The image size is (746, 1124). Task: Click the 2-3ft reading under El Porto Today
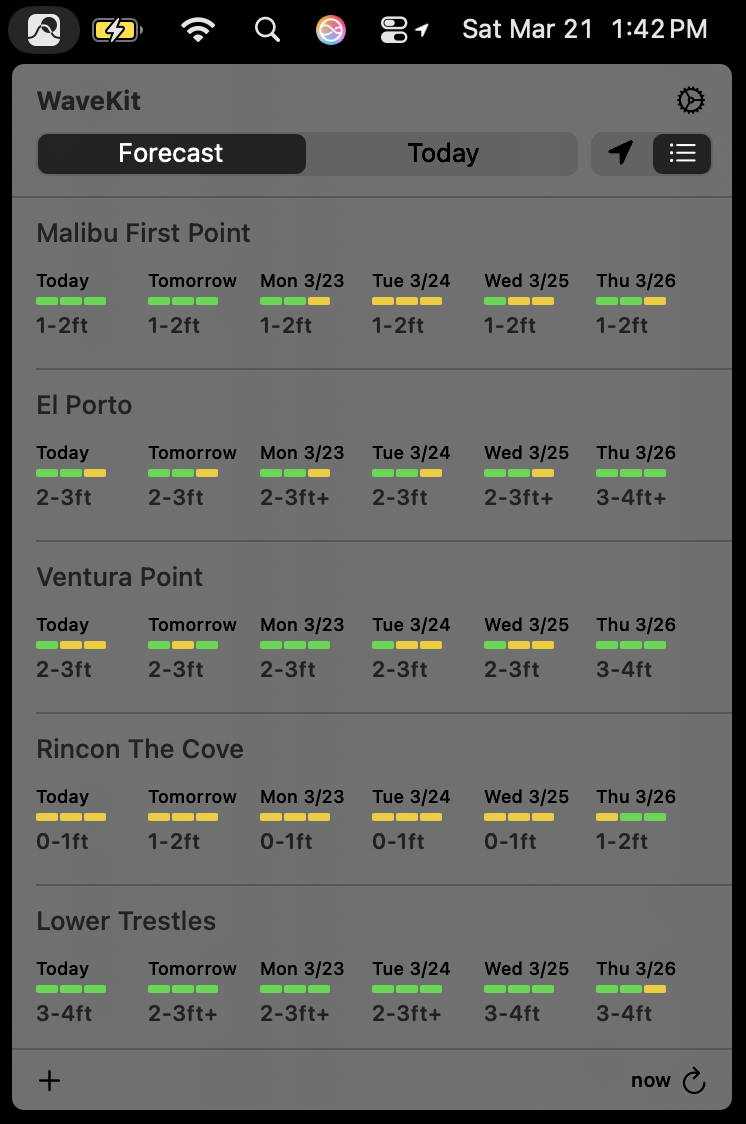coord(63,497)
